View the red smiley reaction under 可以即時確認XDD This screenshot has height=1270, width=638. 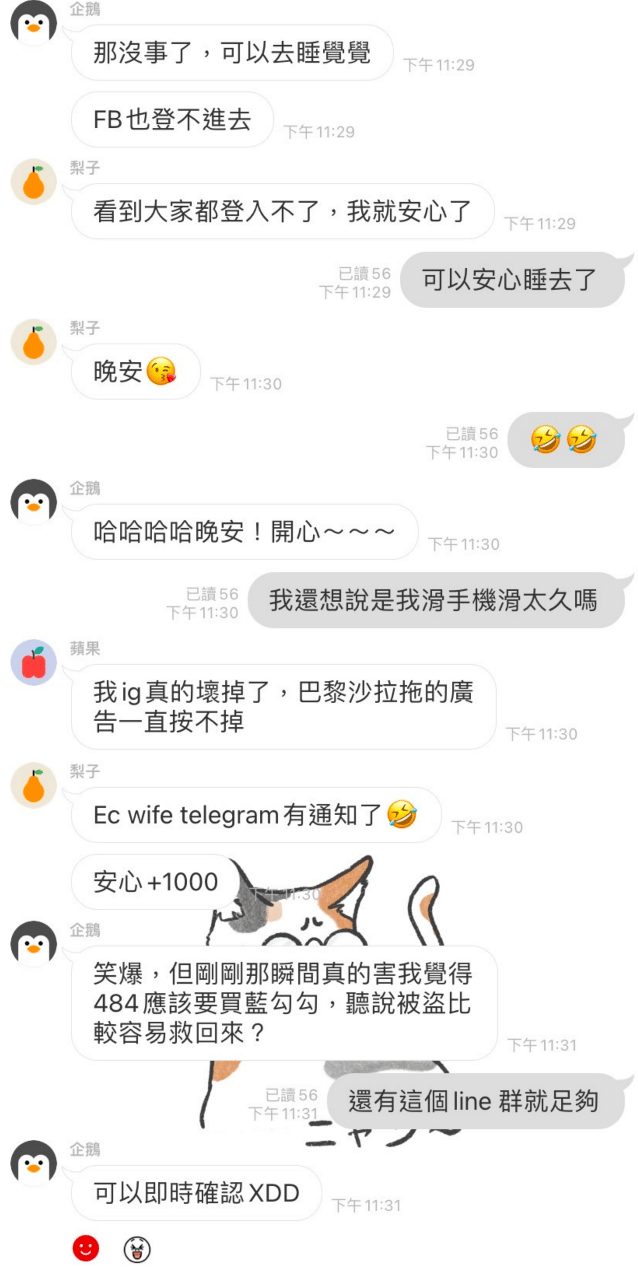click(86, 1247)
